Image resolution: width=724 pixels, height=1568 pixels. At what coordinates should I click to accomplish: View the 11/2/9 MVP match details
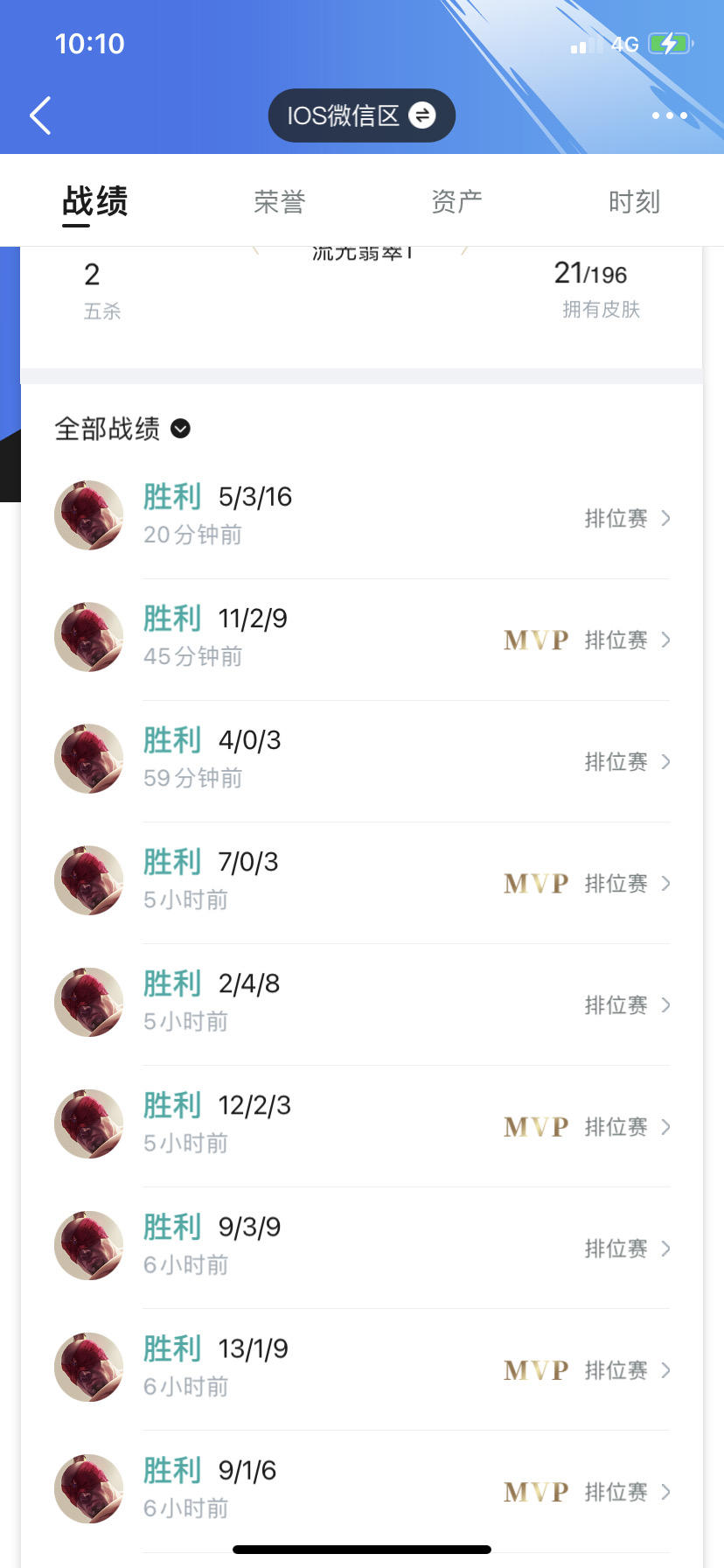click(x=362, y=638)
